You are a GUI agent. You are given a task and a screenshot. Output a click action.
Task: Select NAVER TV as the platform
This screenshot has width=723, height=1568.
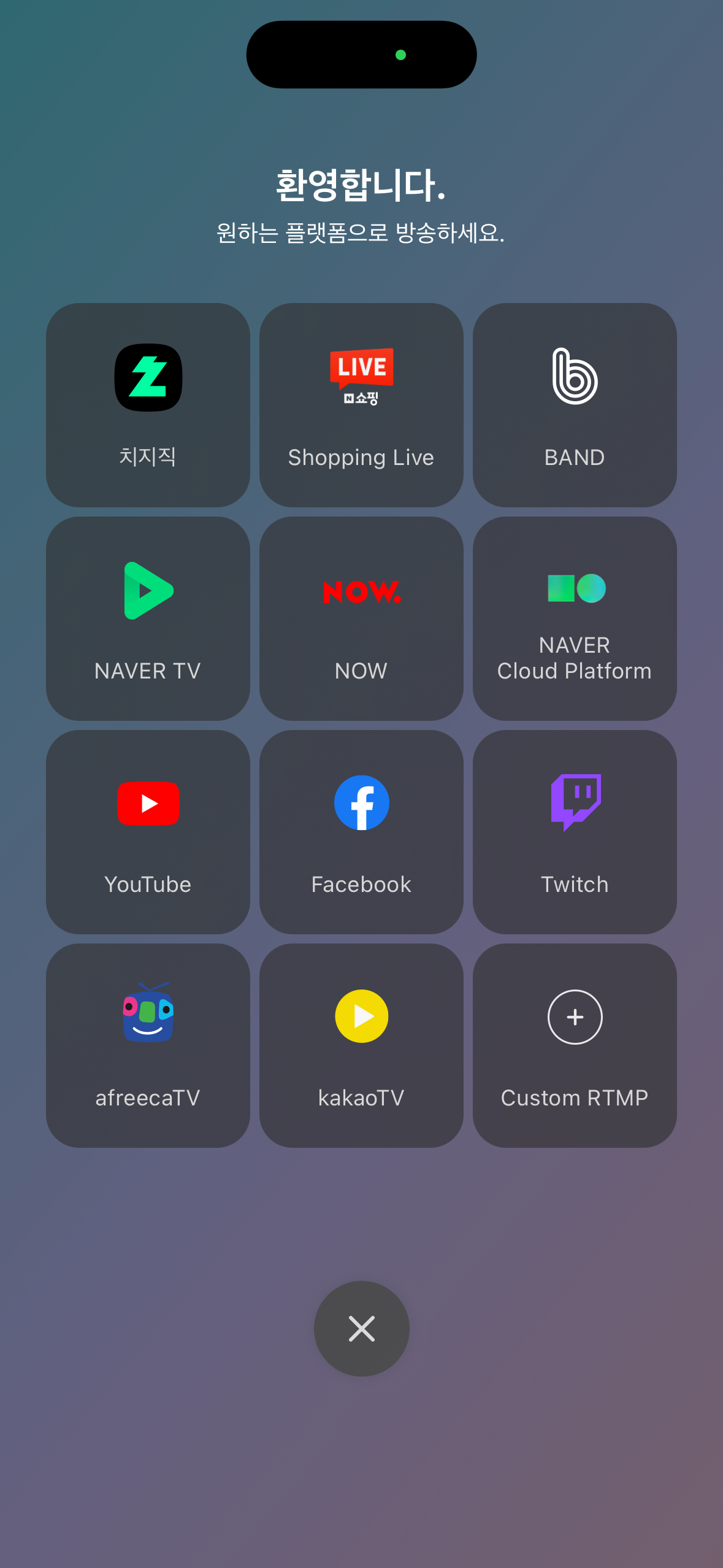pyautogui.click(x=148, y=618)
